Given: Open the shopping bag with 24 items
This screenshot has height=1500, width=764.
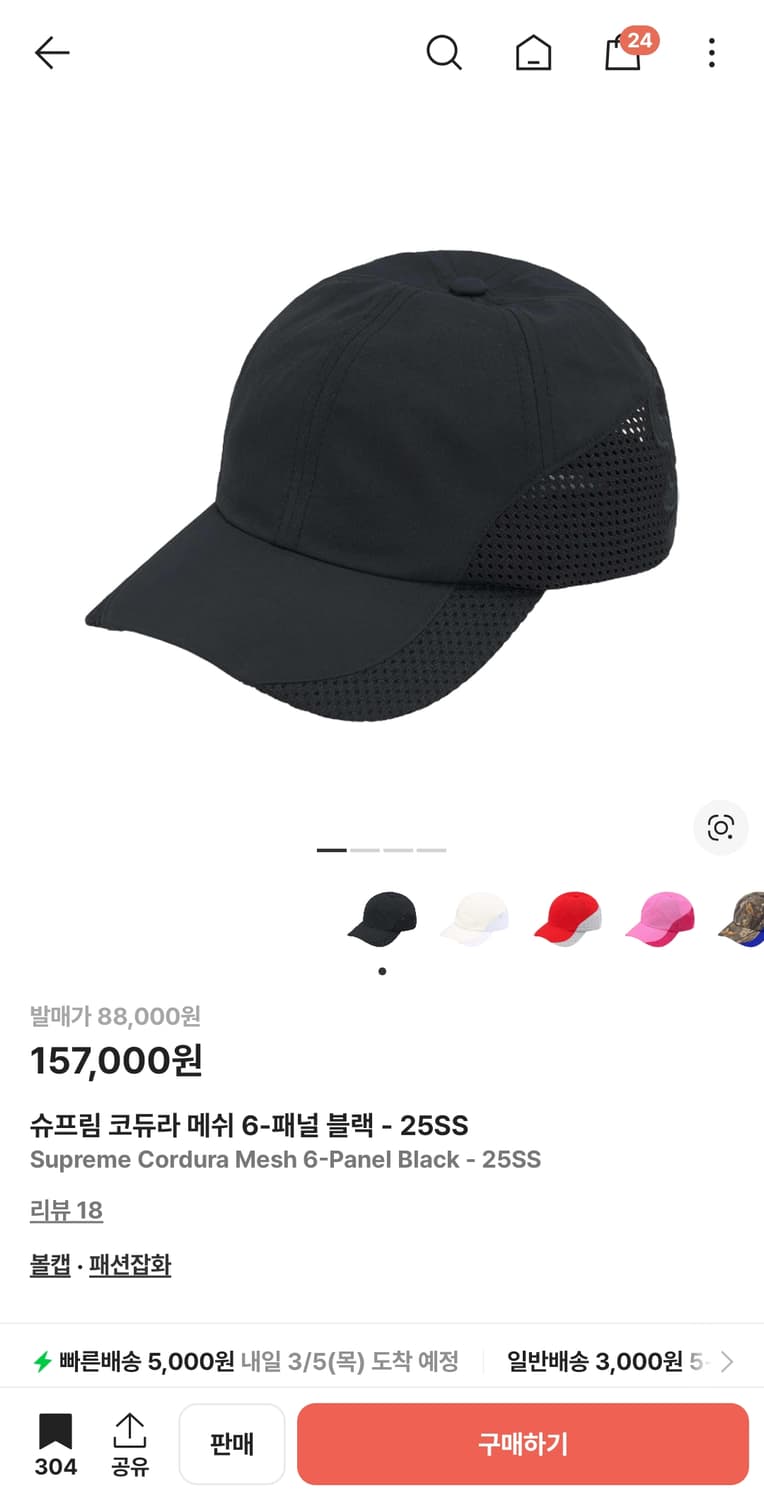Looking at the screenshot, I should pyautogui.click(x=622, y=53).
